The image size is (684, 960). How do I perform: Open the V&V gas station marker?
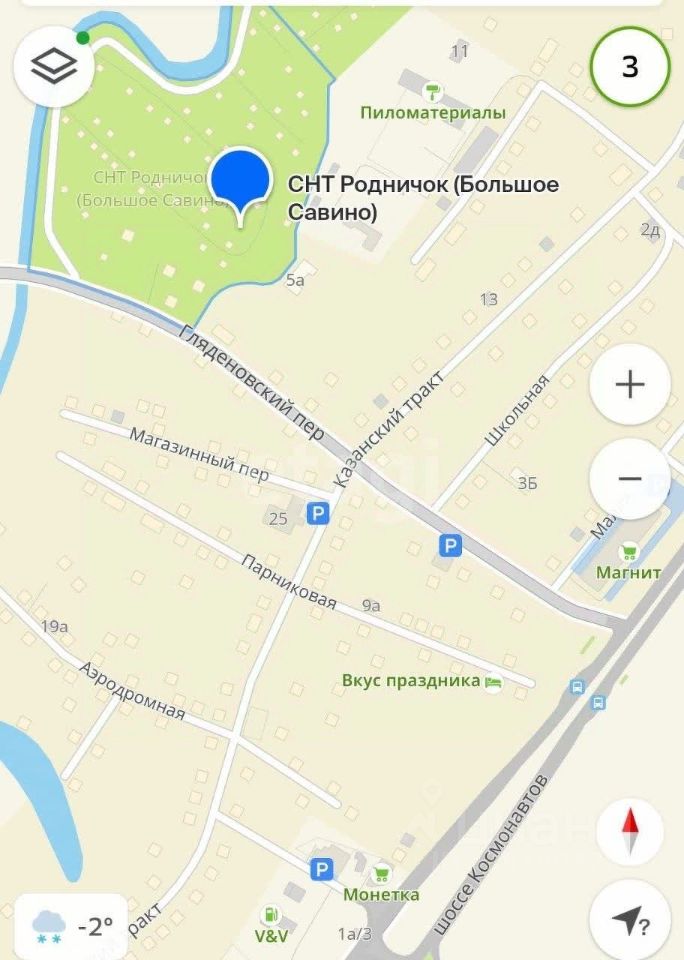(270, 915)
